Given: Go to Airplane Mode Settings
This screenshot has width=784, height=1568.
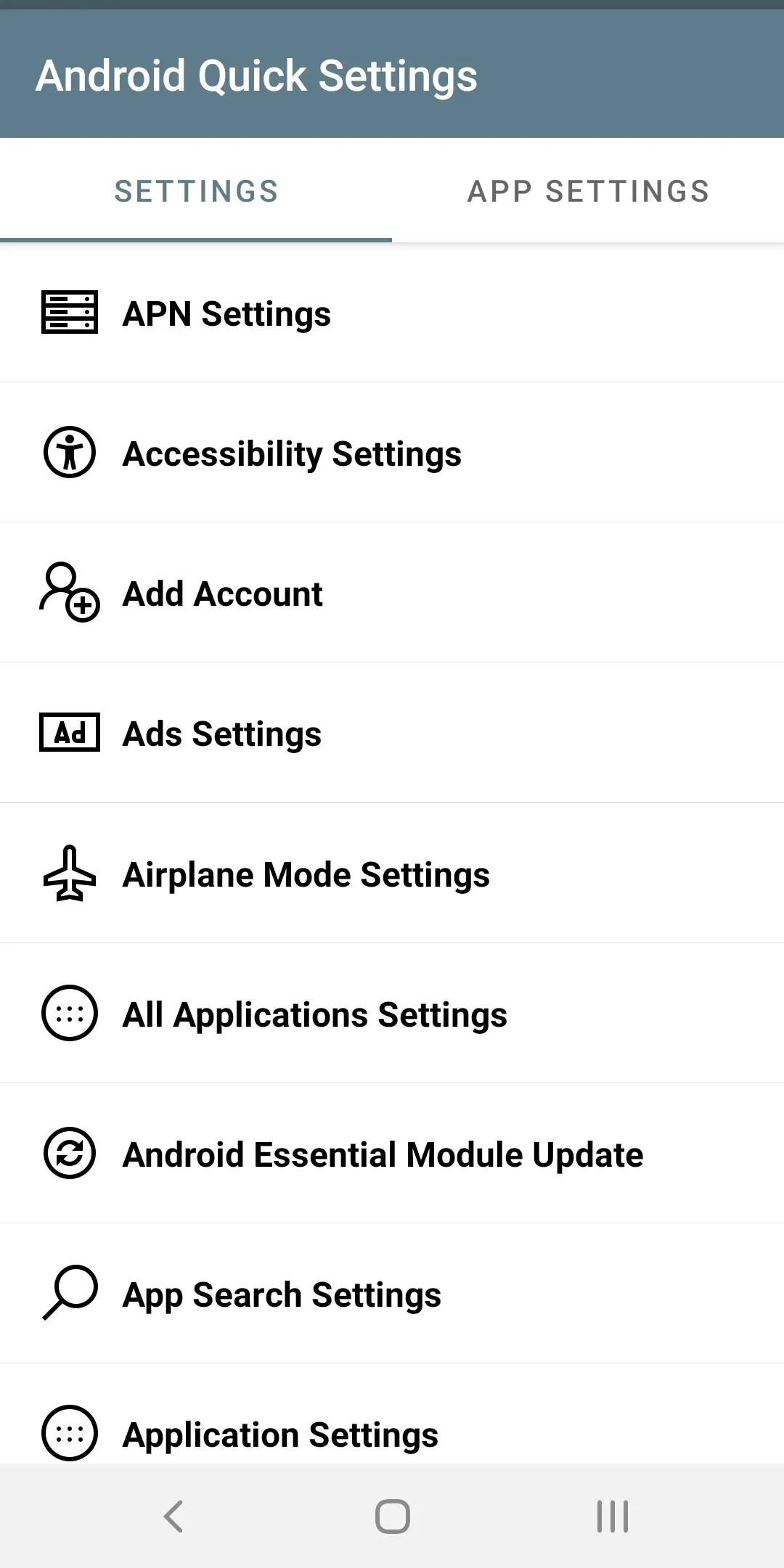Looking at the screenshot, I should pyautogui.click(x=306, y=874).
